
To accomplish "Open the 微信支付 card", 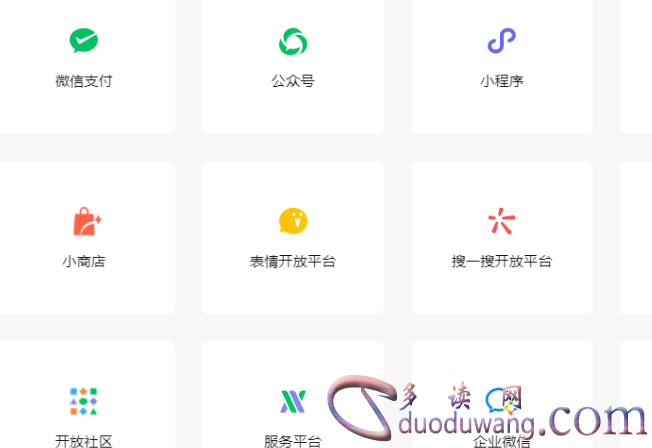I will coord(84,58).
